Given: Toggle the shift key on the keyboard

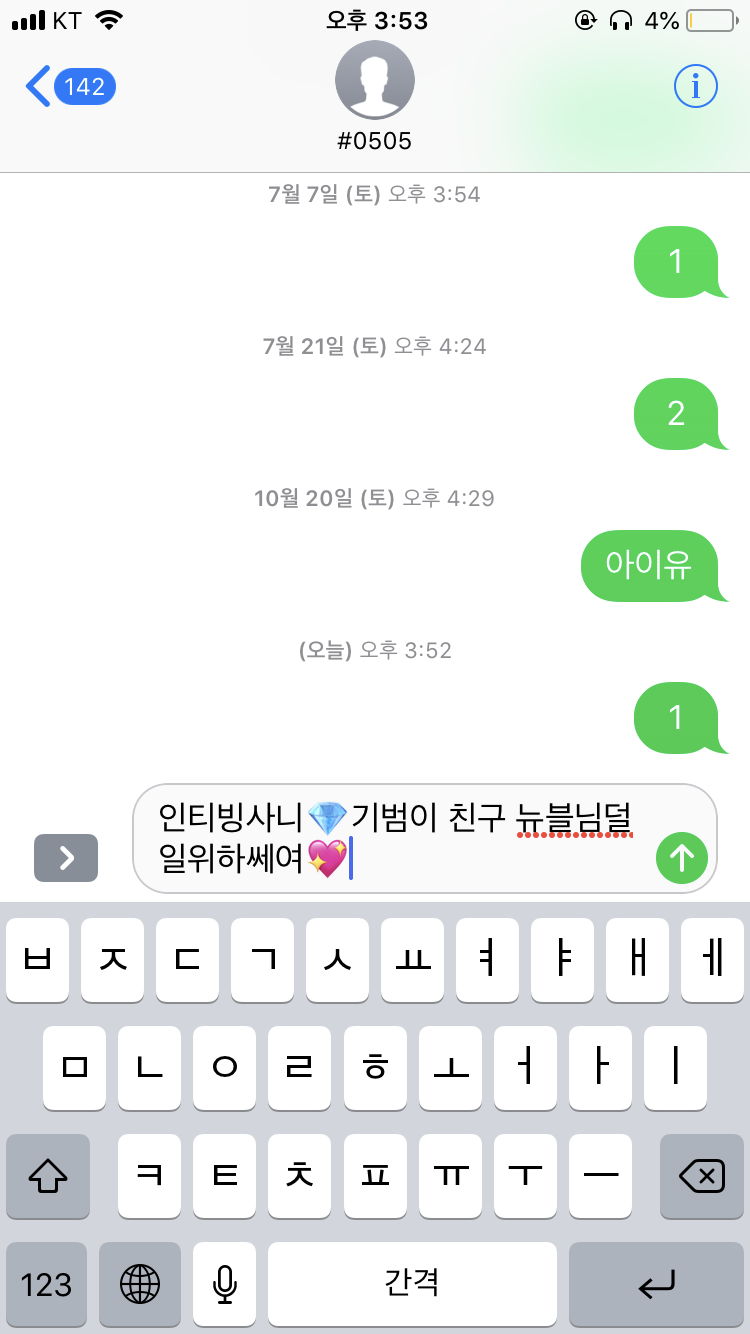Looking at the screenshot, I should coord(47,1177).
